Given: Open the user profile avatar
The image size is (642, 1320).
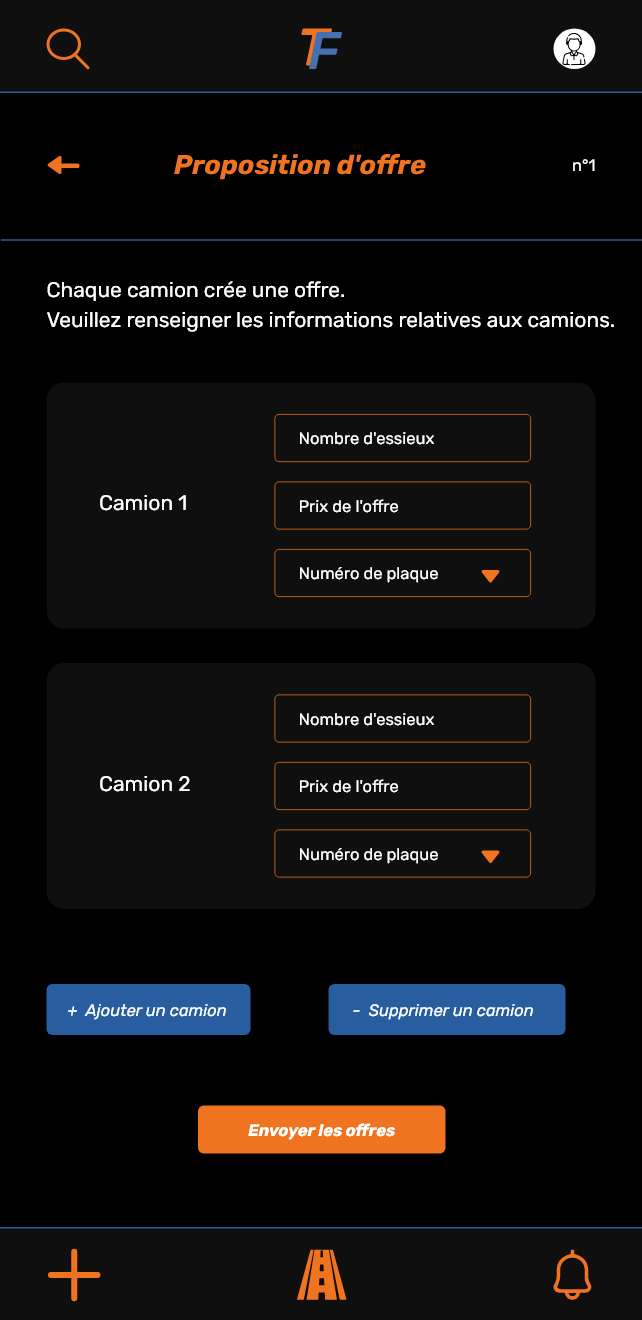Looking at the screenshot, I should point(574,48).
